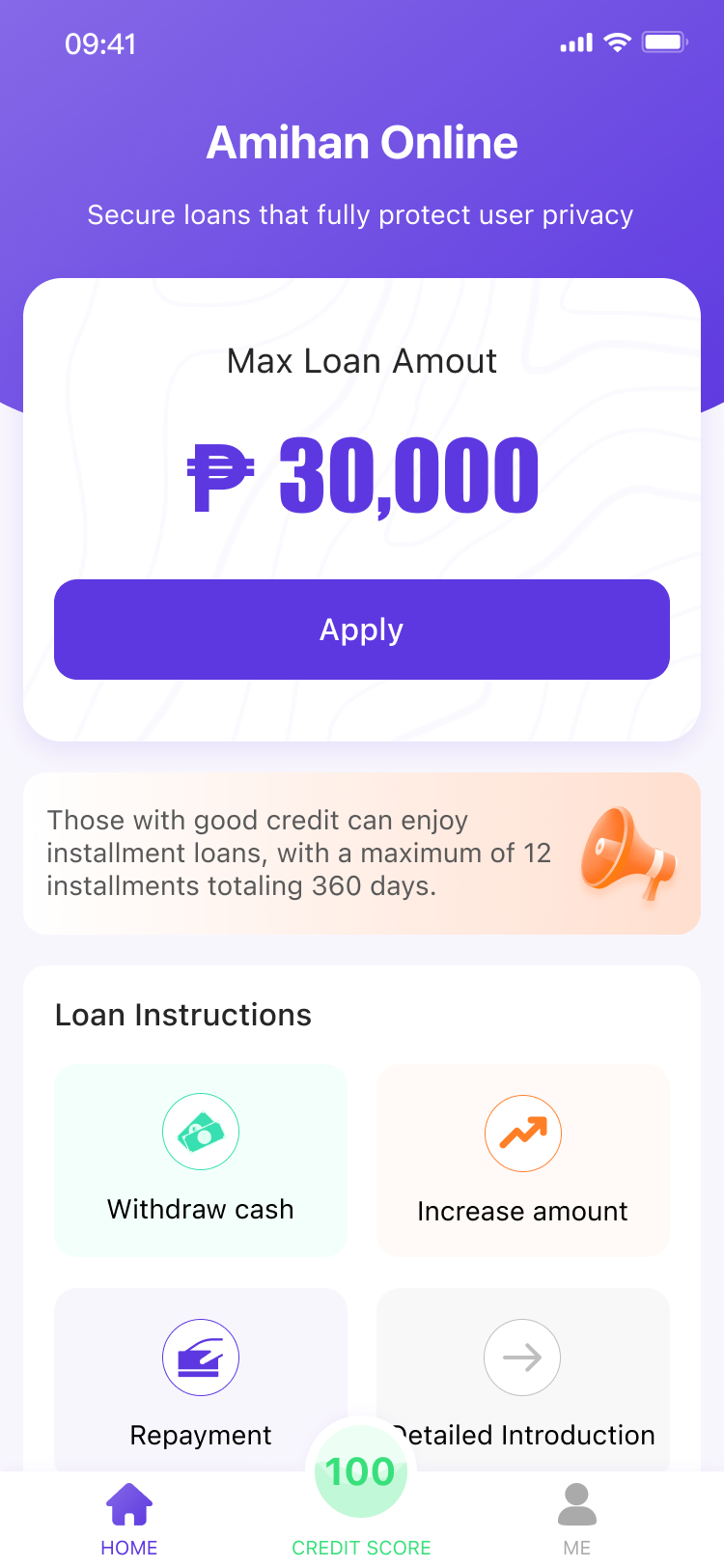Viewport: 724px width, 1568px height.
Task: Open the Increase amount card
Action: coord(522,1160)
